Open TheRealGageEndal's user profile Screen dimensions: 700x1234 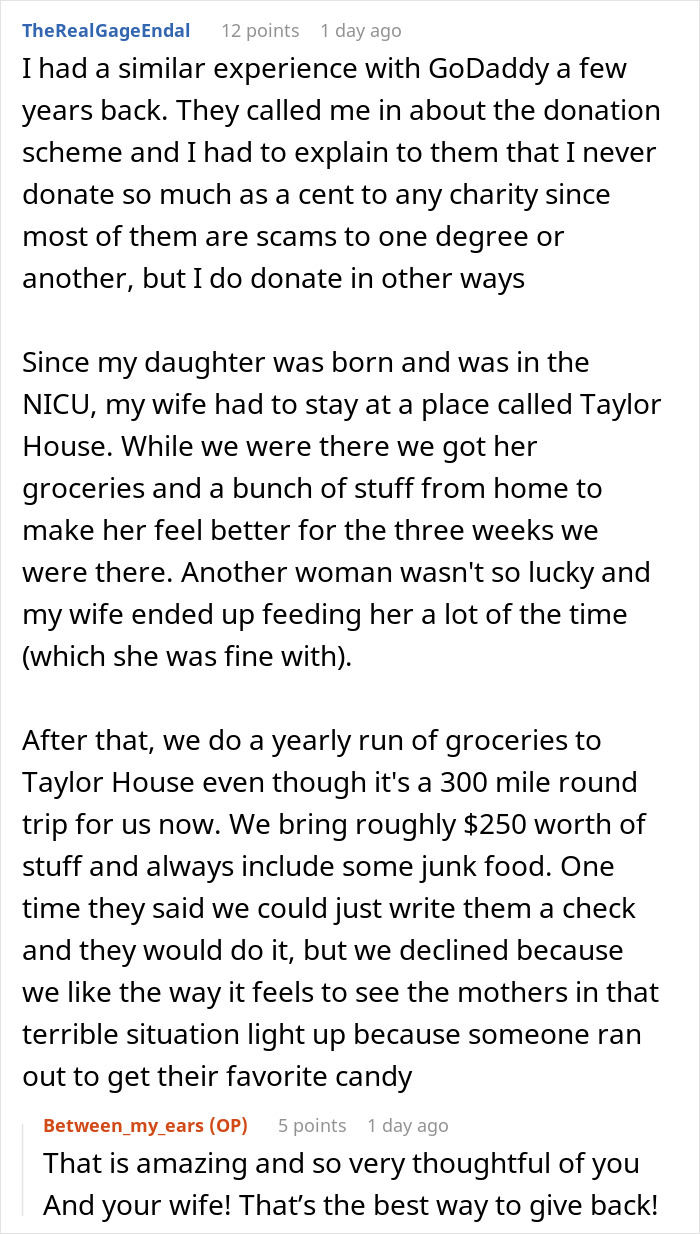(106, 30)
